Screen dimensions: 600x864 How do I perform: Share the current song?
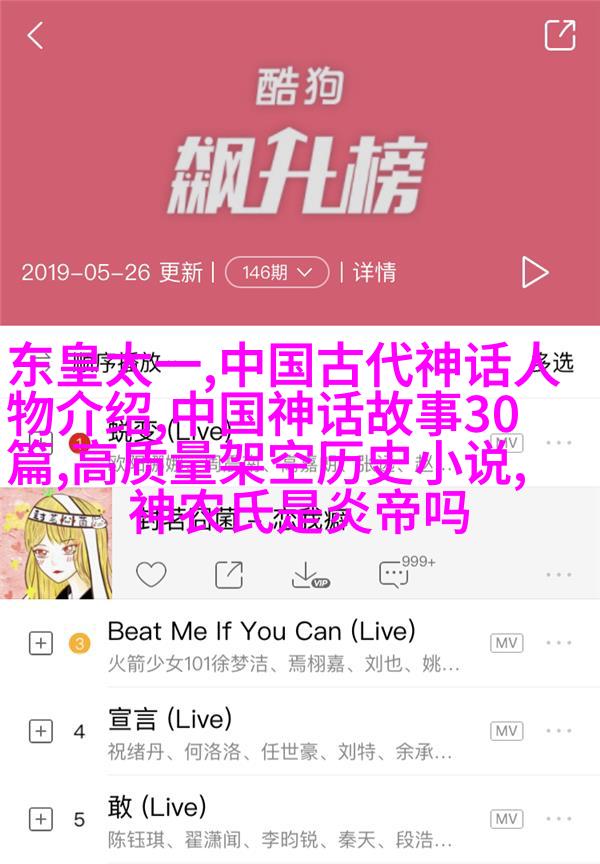click(228, 574)
